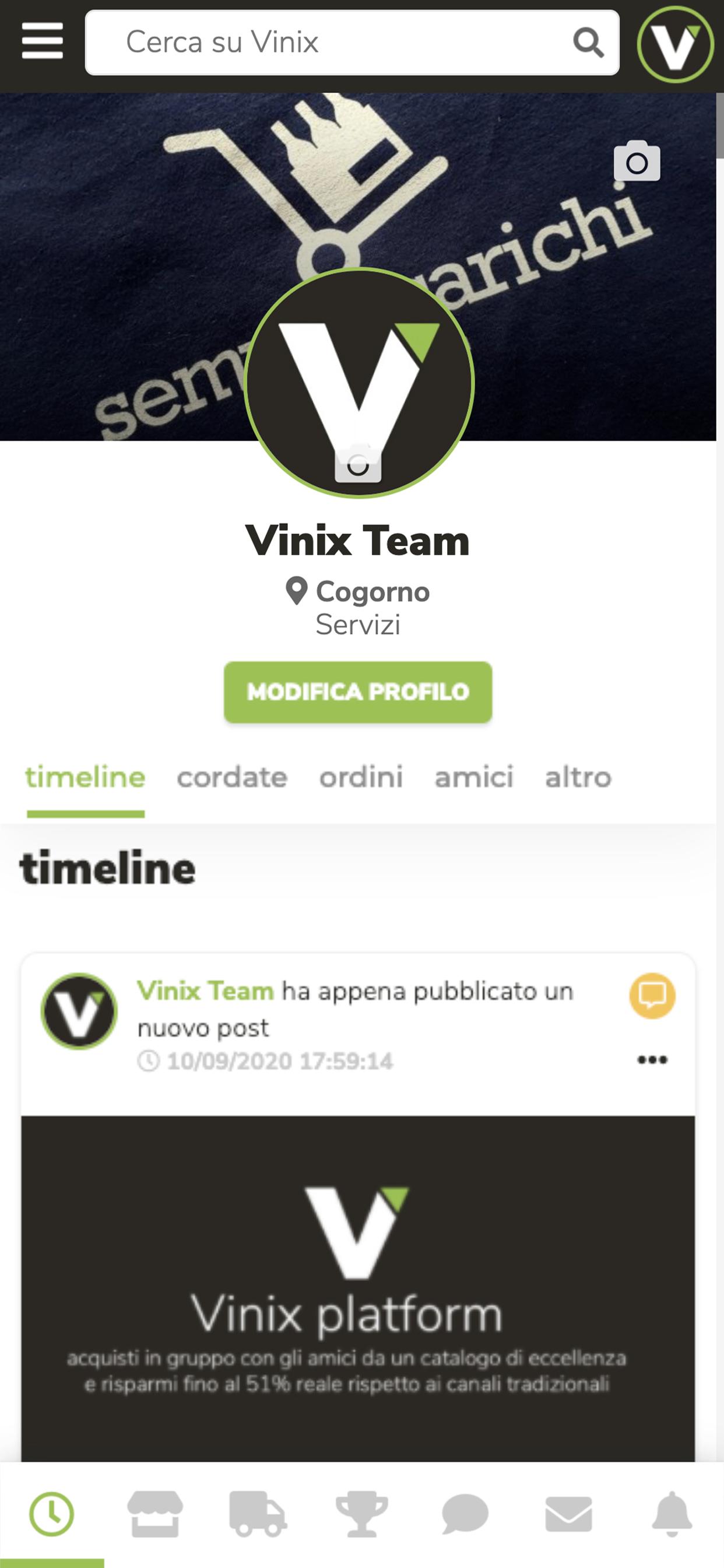This screenshot has height=1568, width=724.
Task: Tap the Cerca su Vinix search field
Action: (x=352, y=43)
